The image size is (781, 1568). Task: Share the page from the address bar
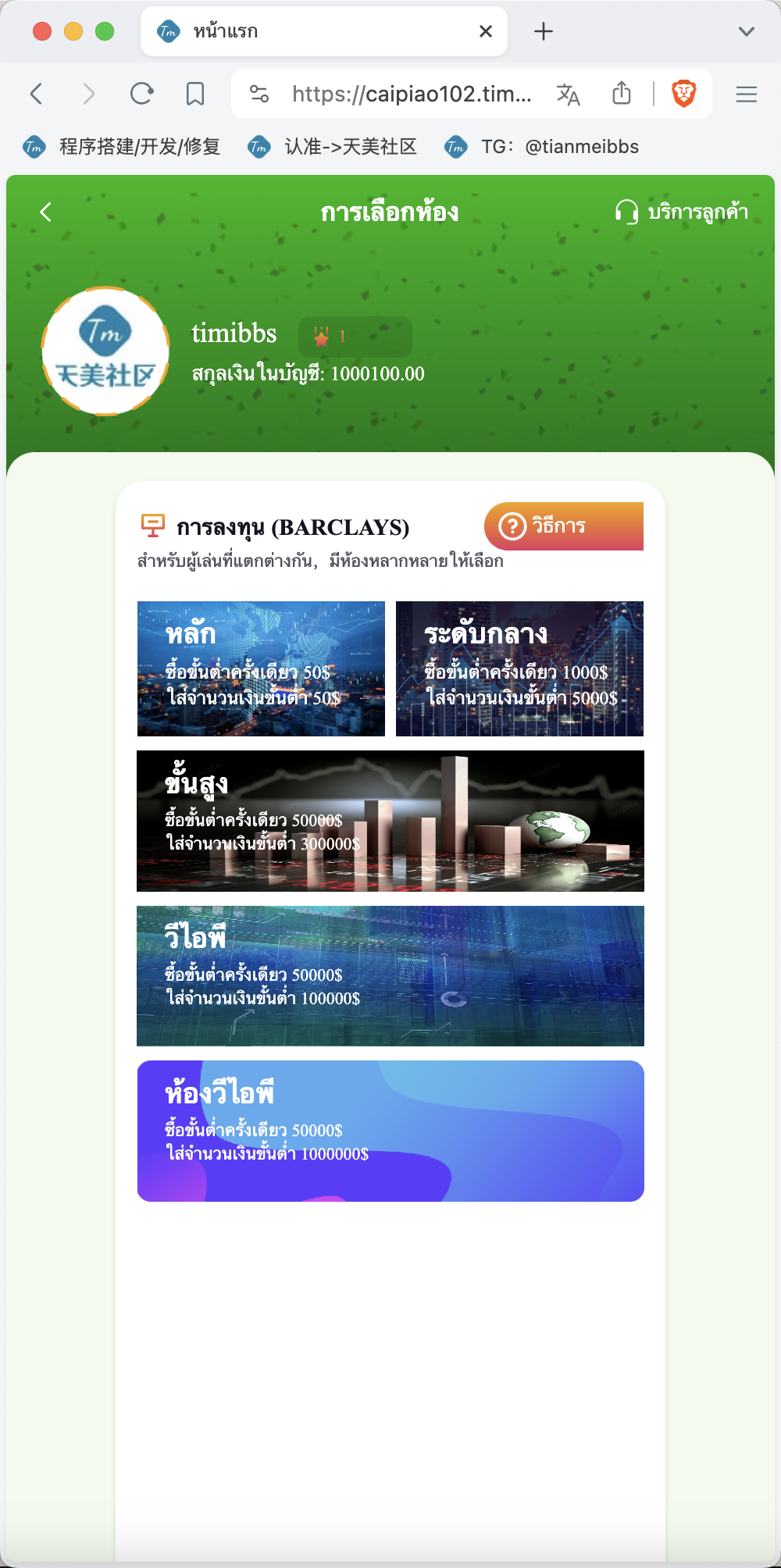[622, 93]
